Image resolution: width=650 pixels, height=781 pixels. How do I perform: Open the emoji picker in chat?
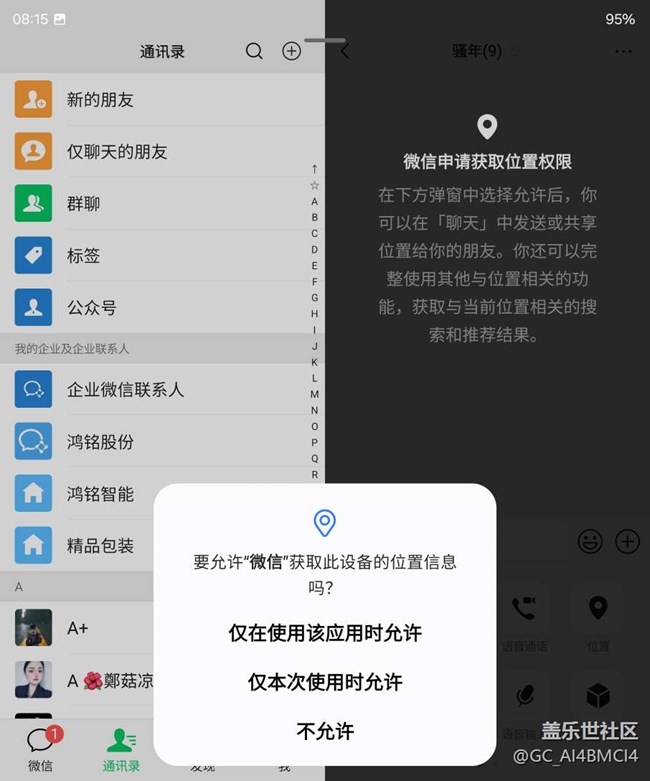click(590, 542)
